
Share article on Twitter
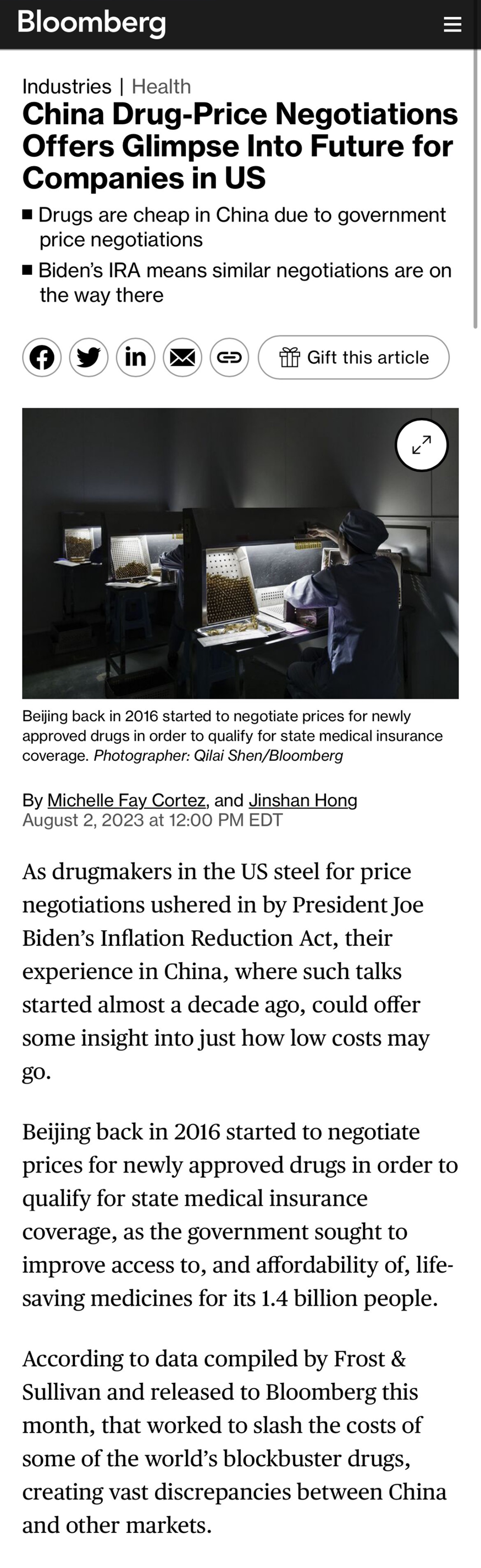pyautogui.click(x=89, y=357)
